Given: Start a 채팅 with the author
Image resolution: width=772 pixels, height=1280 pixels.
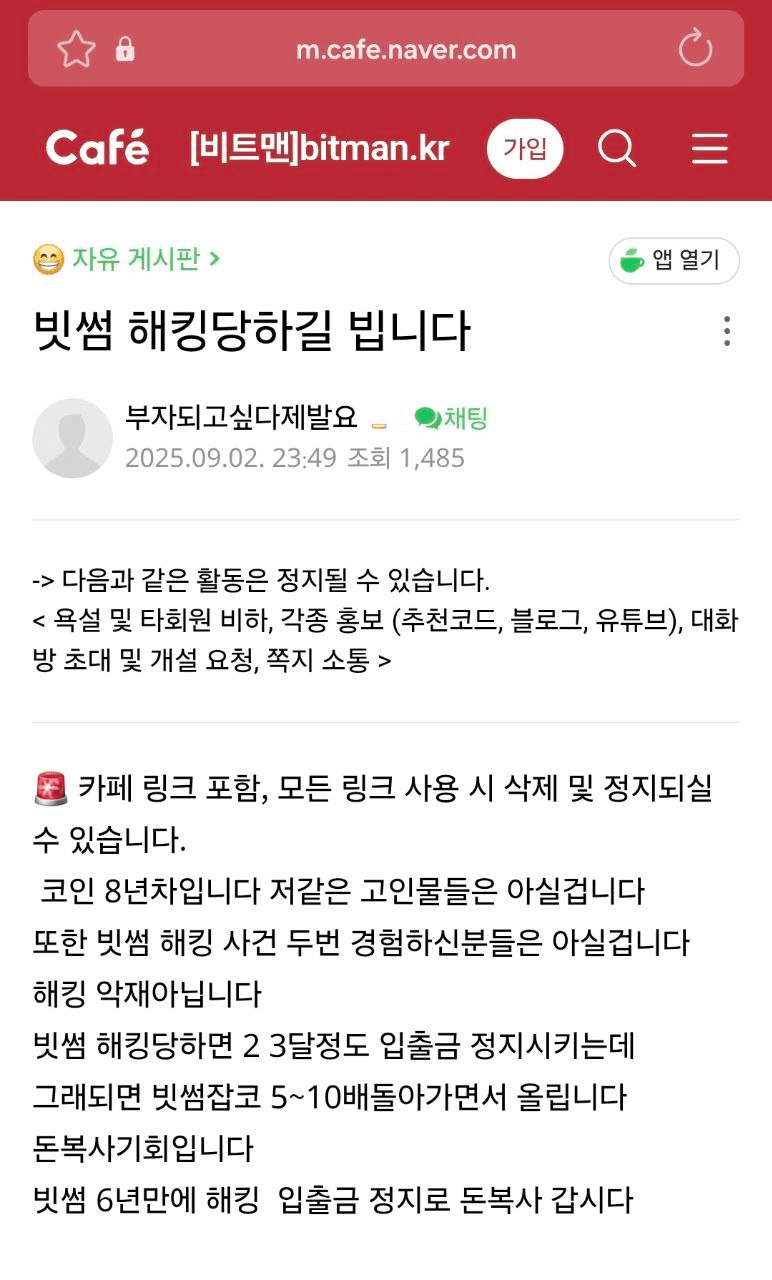Looking at the screenshot, I should pyautogui.click(x=451, y=418).
